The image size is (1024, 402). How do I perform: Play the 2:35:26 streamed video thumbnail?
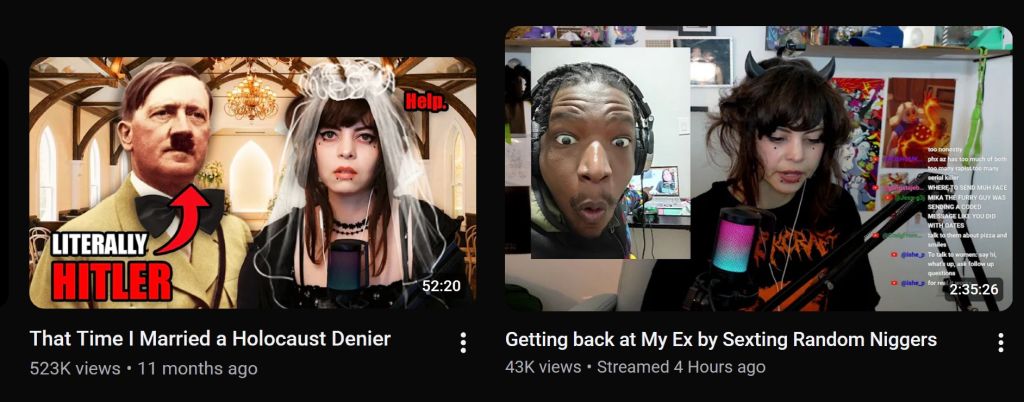pyautogui.click(x=759, y=168)
